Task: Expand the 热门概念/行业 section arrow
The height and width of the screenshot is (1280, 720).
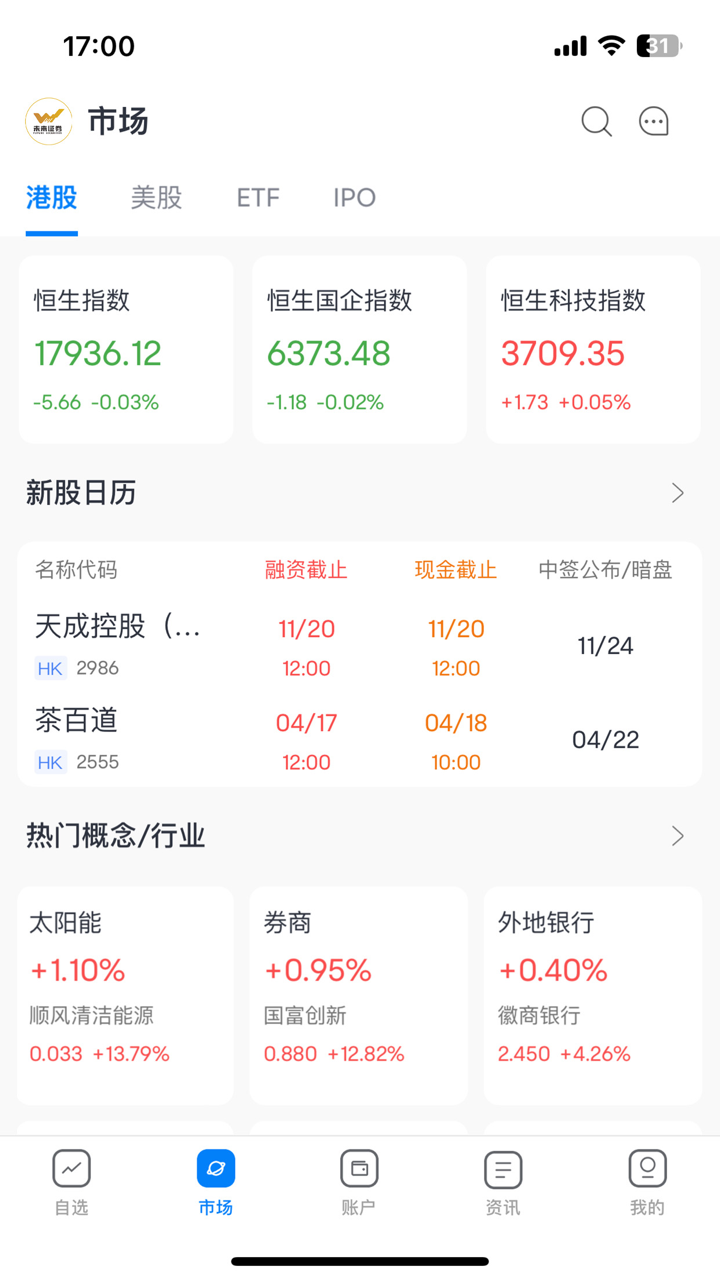Action: (678, 836)
